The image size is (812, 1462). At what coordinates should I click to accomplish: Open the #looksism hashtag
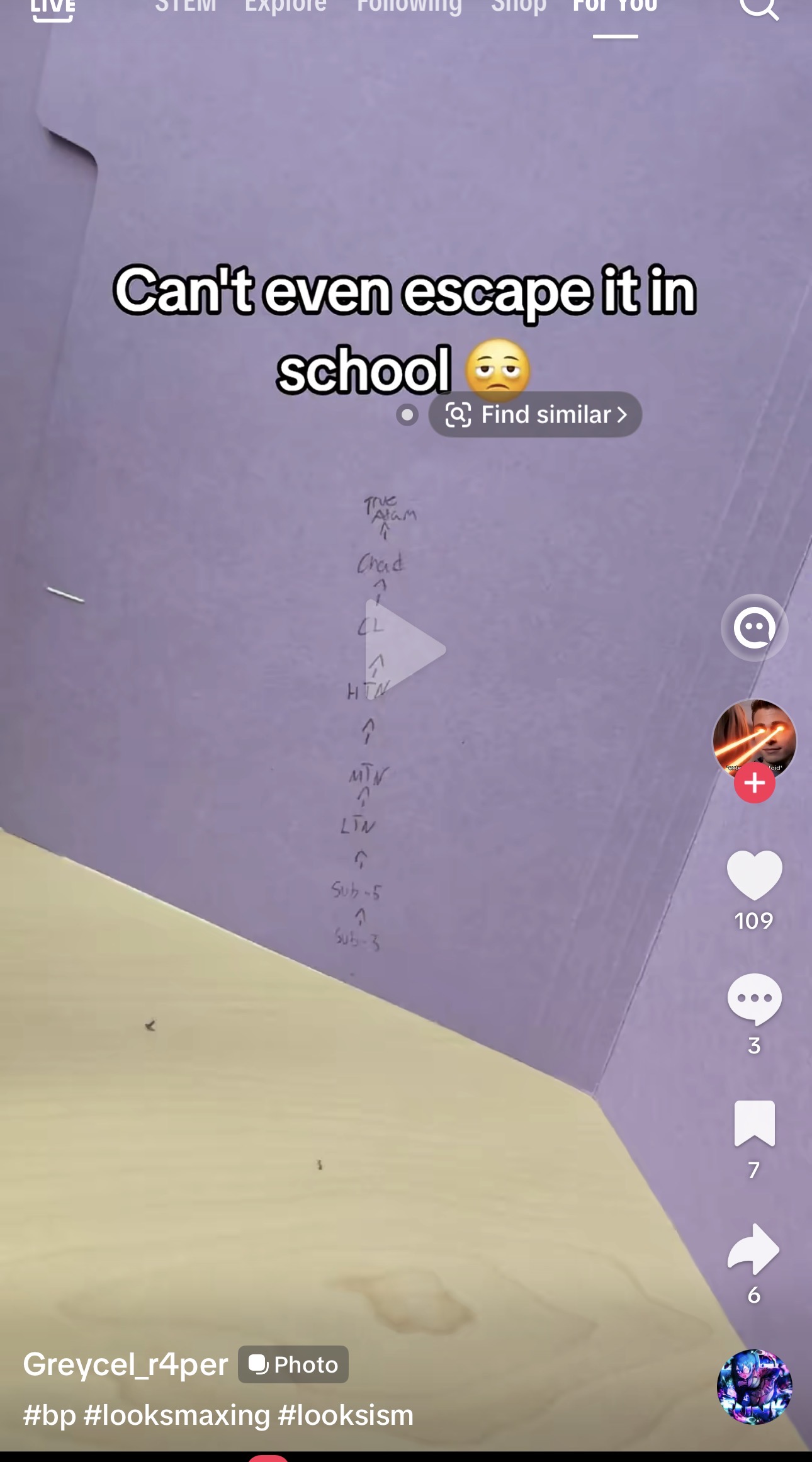(x=346, y=1415)
